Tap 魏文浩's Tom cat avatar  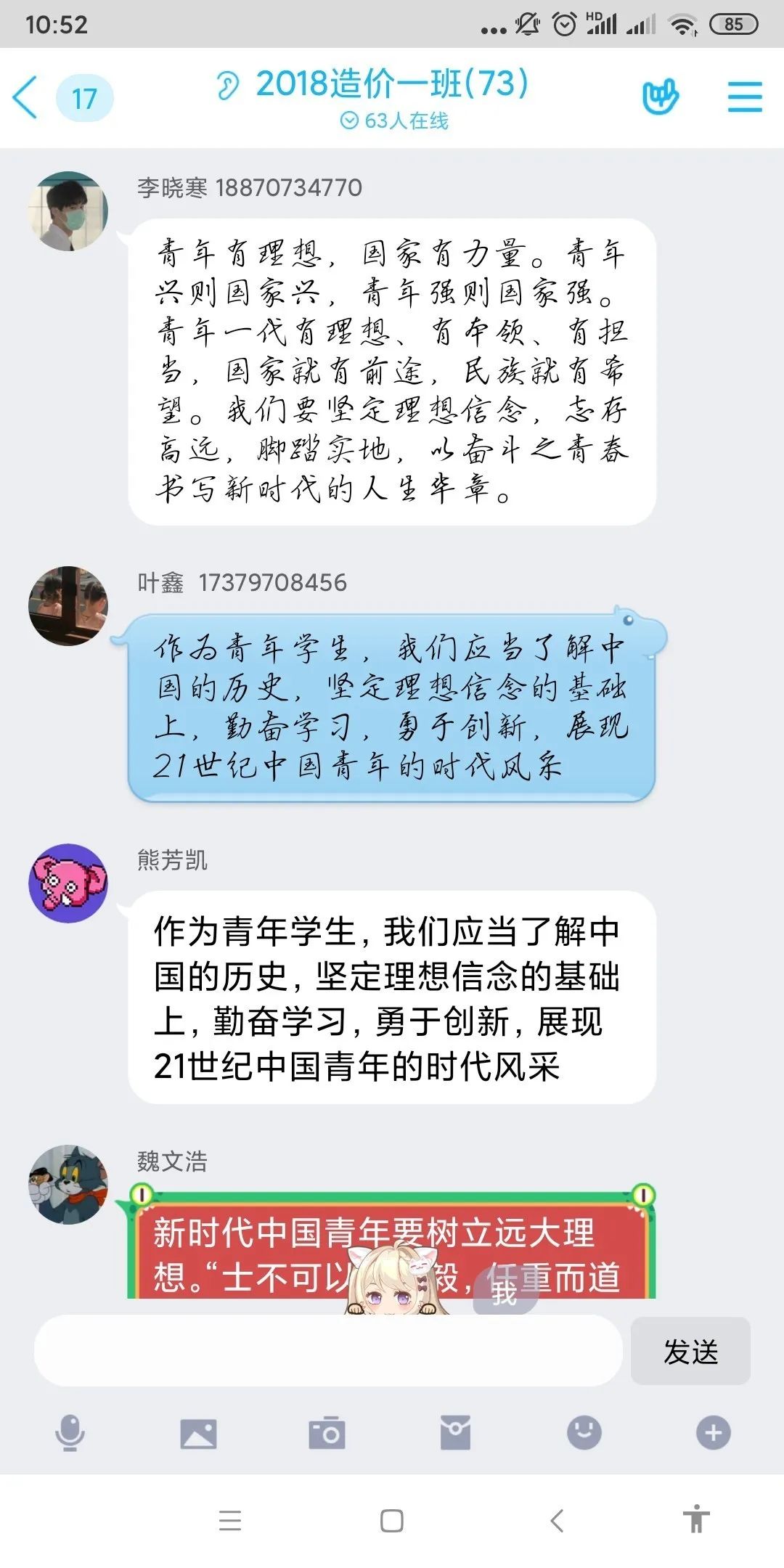click(68, 1185)
